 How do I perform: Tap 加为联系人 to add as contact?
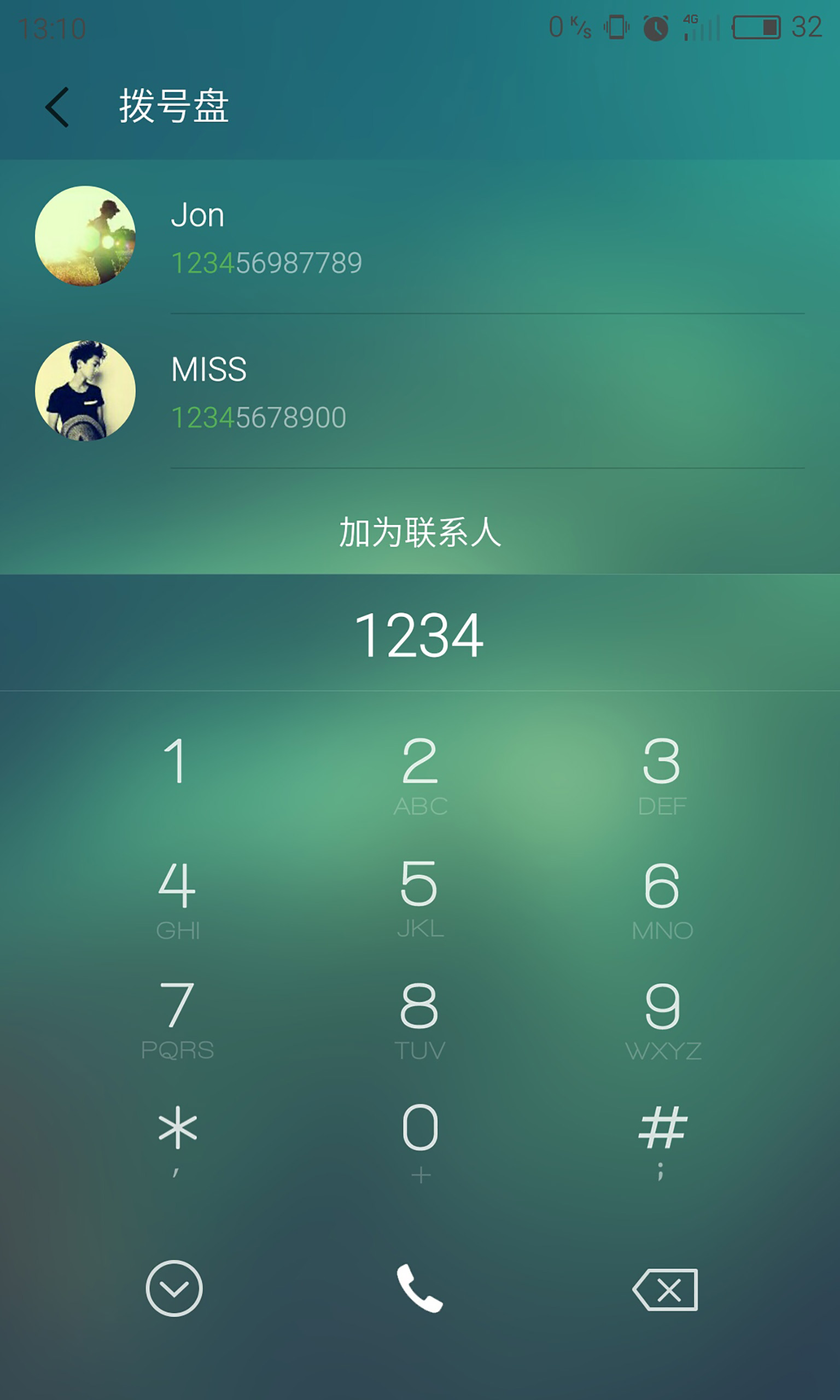point(420,533)
